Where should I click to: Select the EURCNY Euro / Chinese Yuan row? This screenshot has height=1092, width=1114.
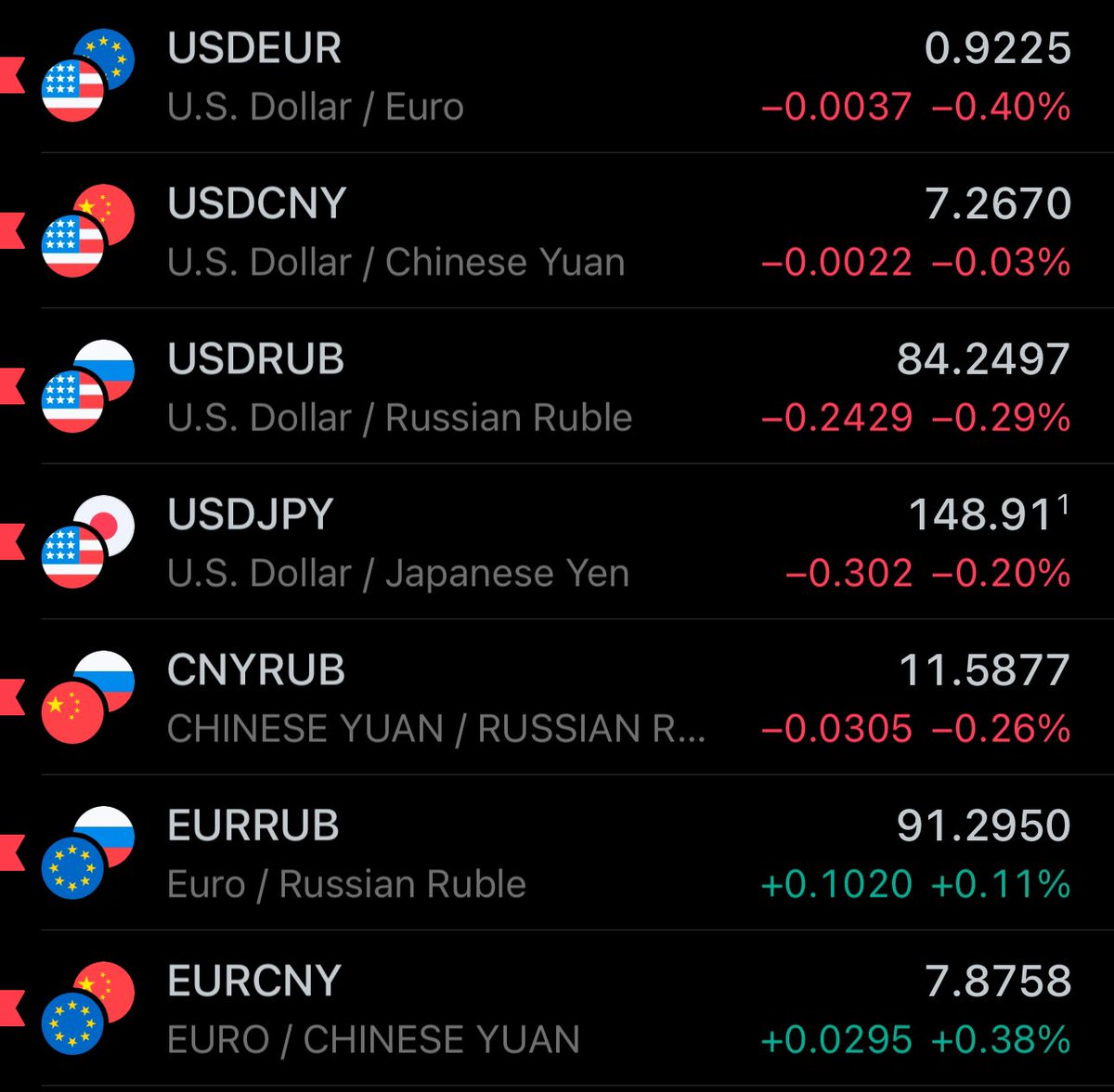[557, 1009]
